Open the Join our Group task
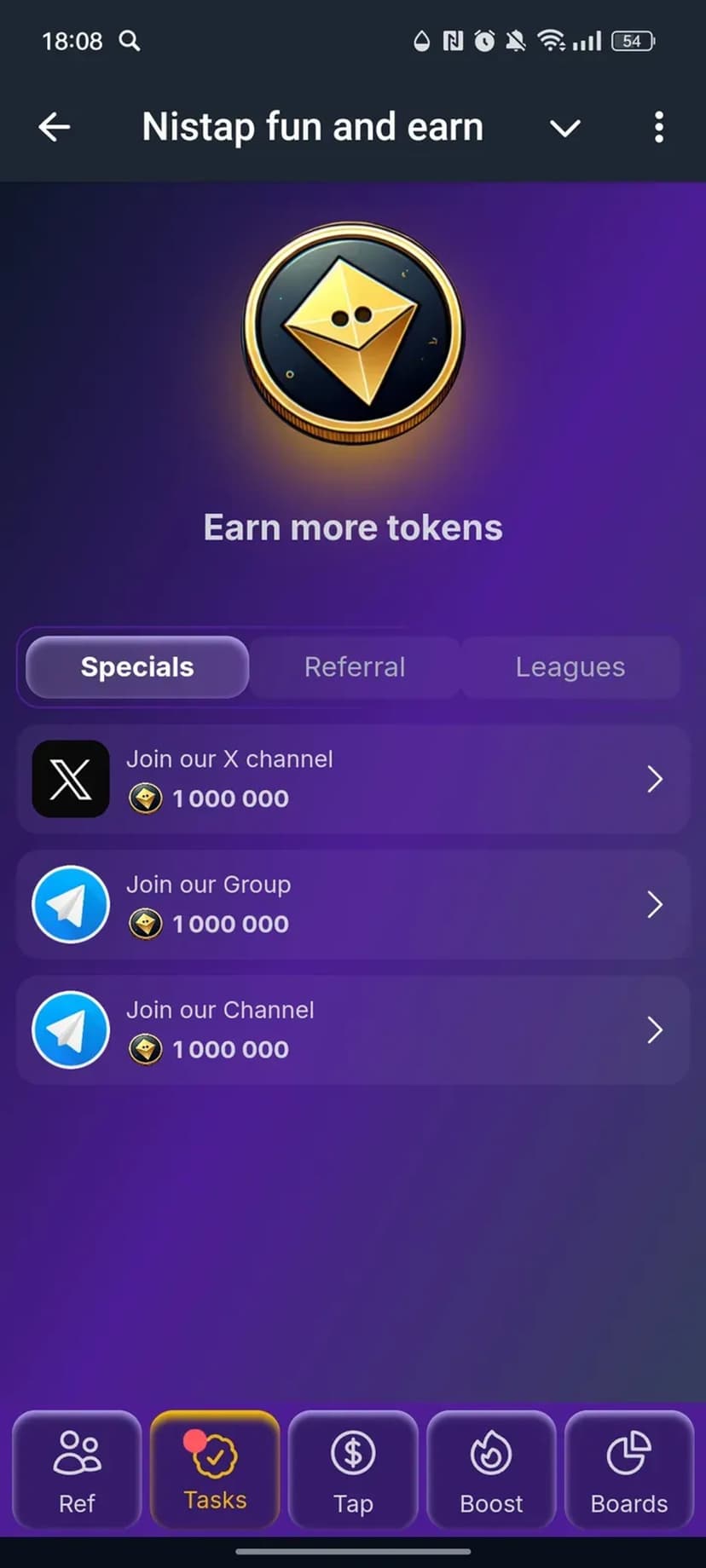Screen dimensions: 706x1568 click(x=353, y=904)
